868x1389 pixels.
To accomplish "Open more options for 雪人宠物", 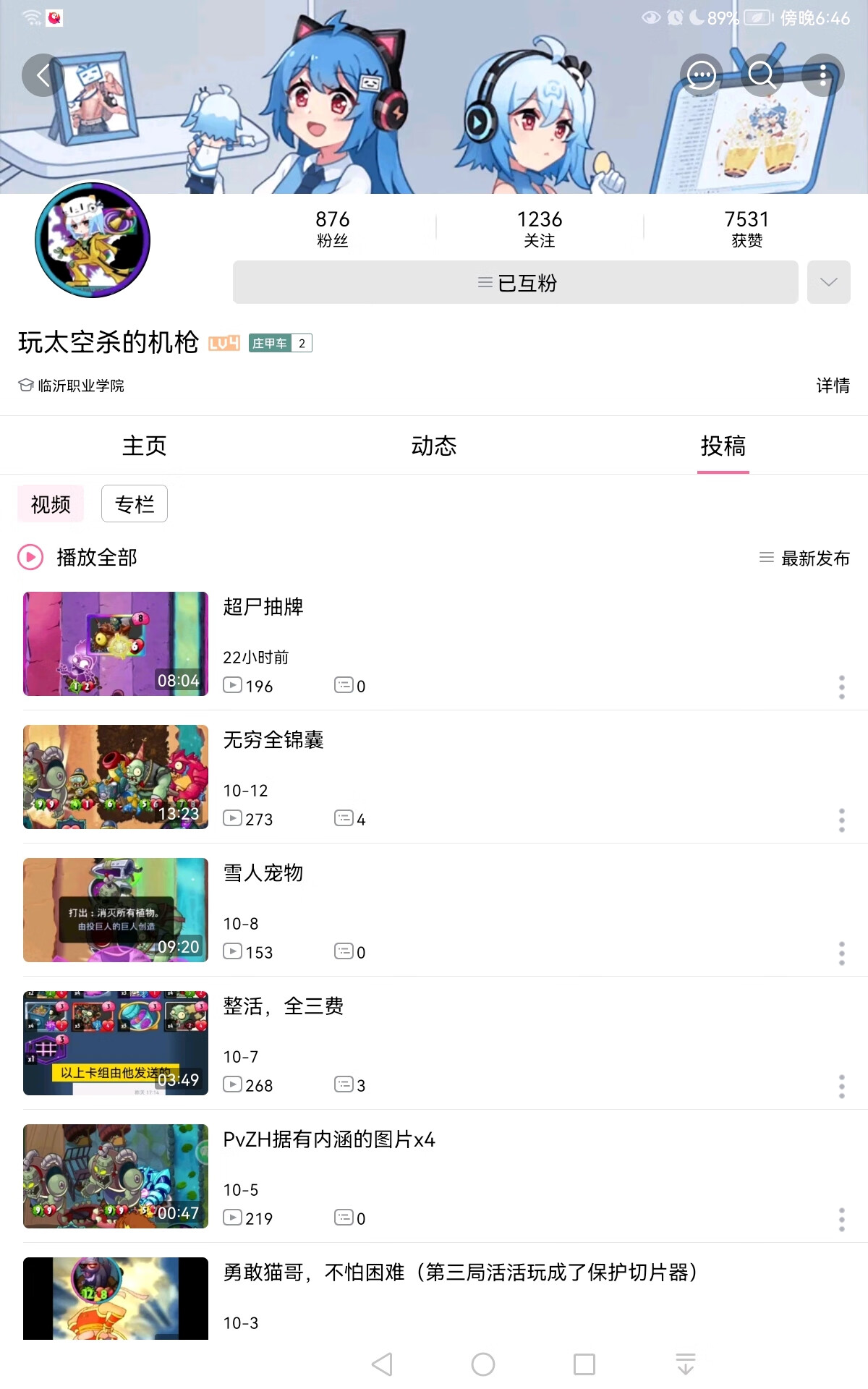I will click(x=841, y=953).
